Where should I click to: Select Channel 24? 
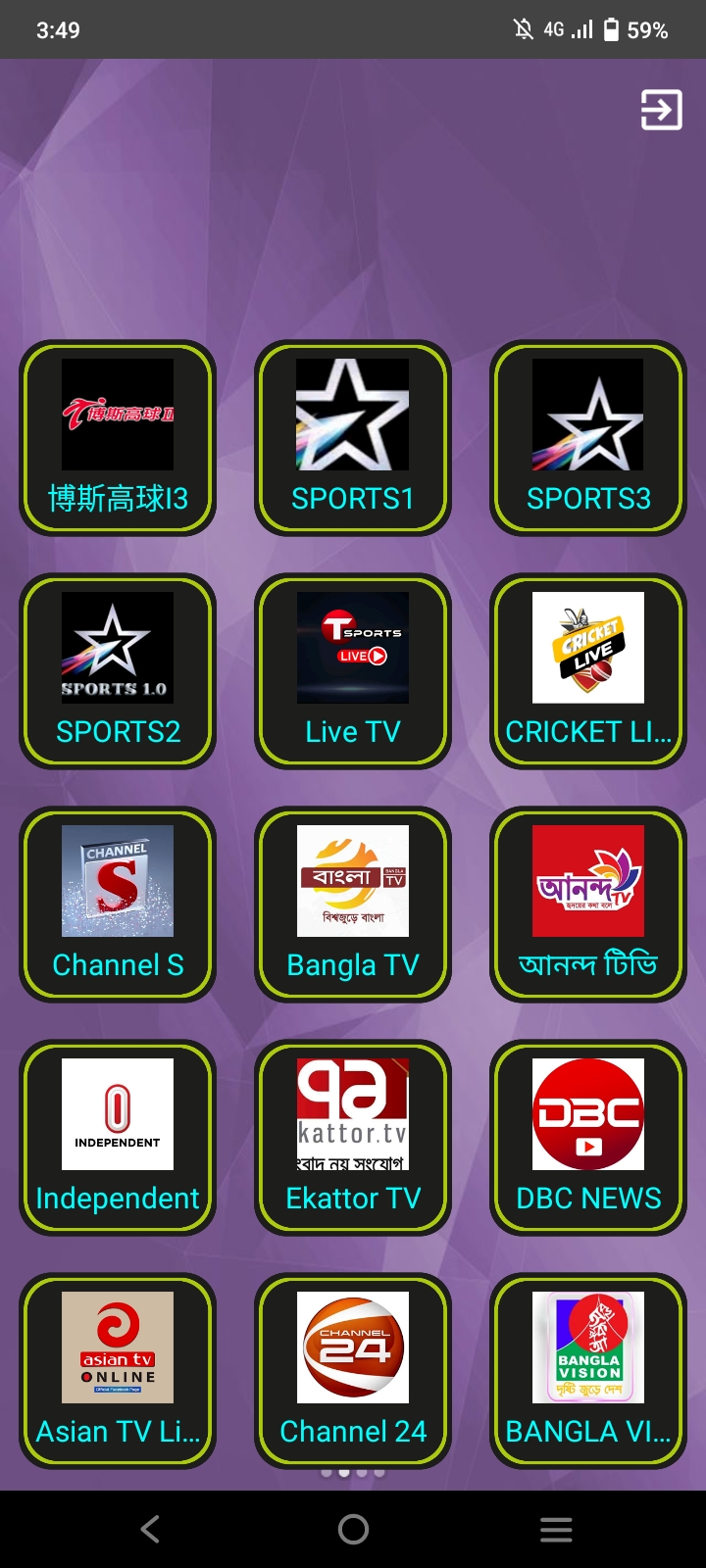tap(353, 1371)
